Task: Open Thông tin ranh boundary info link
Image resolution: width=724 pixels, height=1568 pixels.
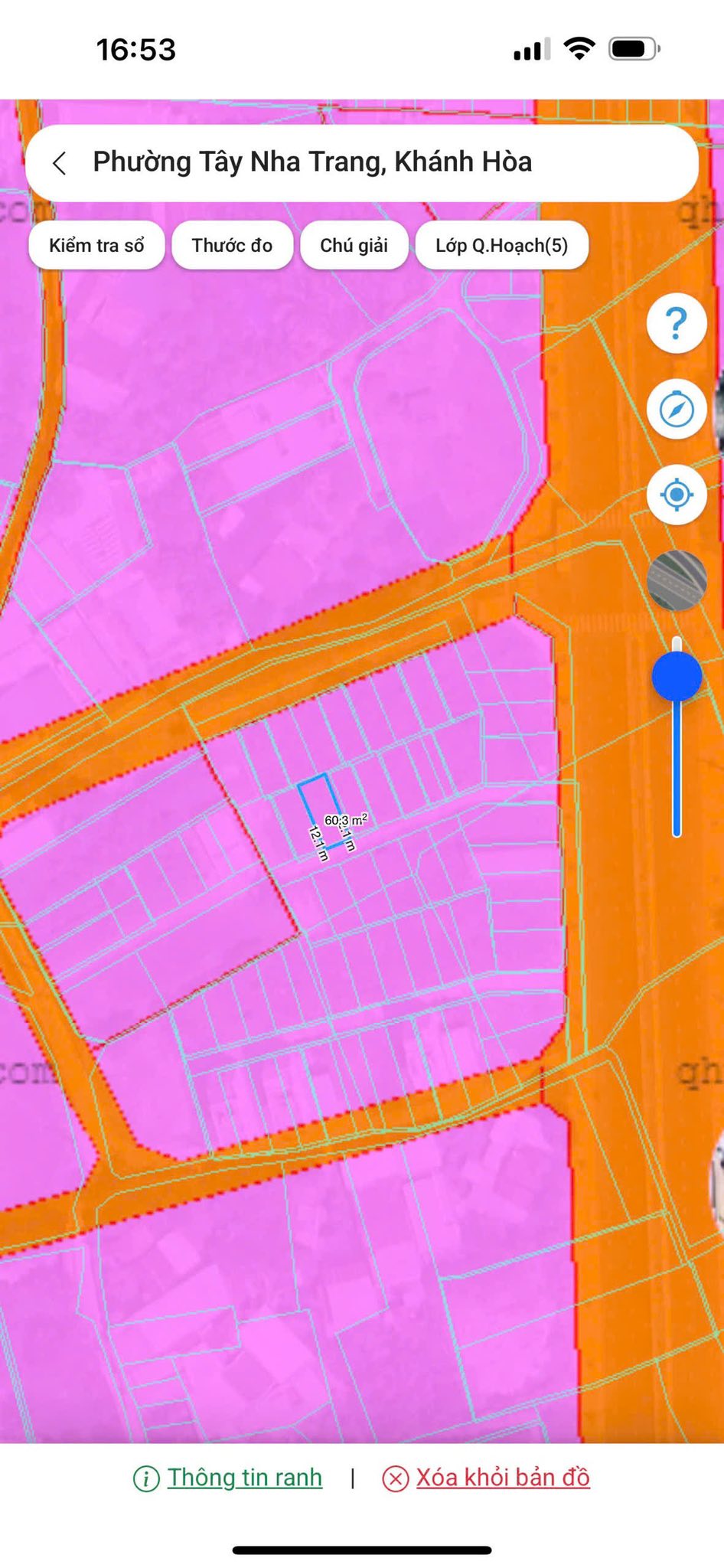Action: coord(244,1478)
